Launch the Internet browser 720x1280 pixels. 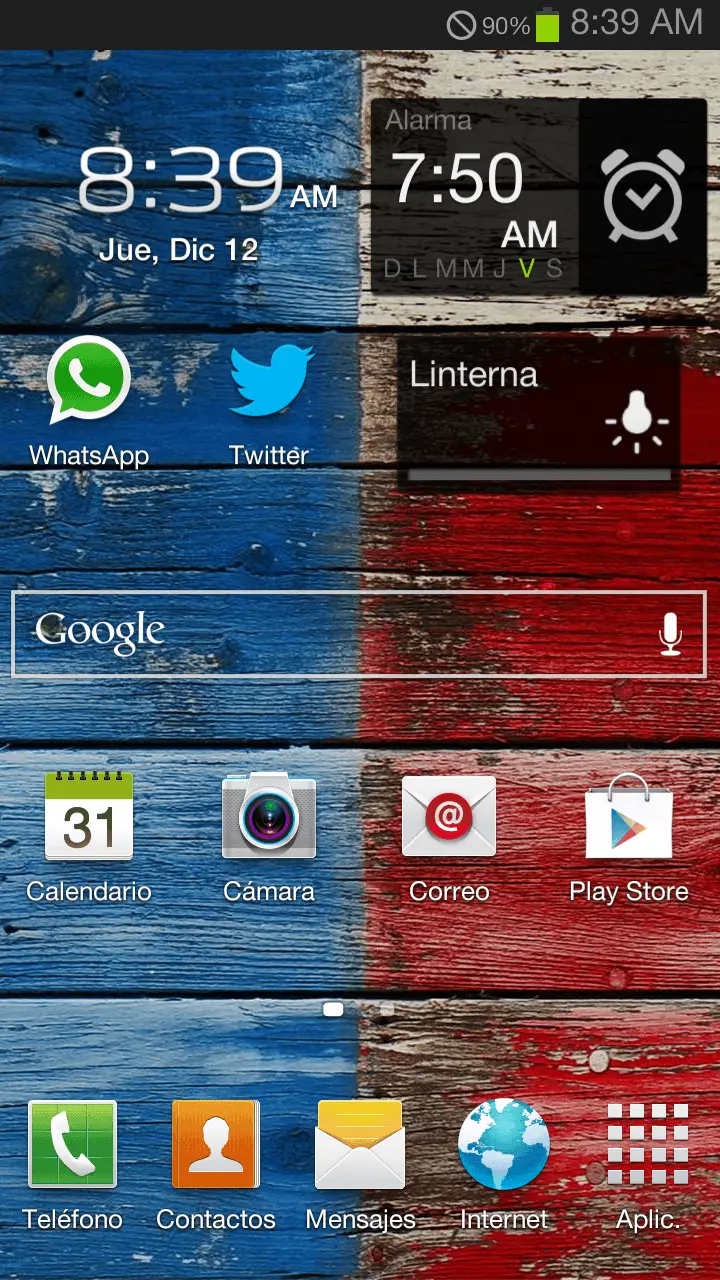click(504, 1146)
